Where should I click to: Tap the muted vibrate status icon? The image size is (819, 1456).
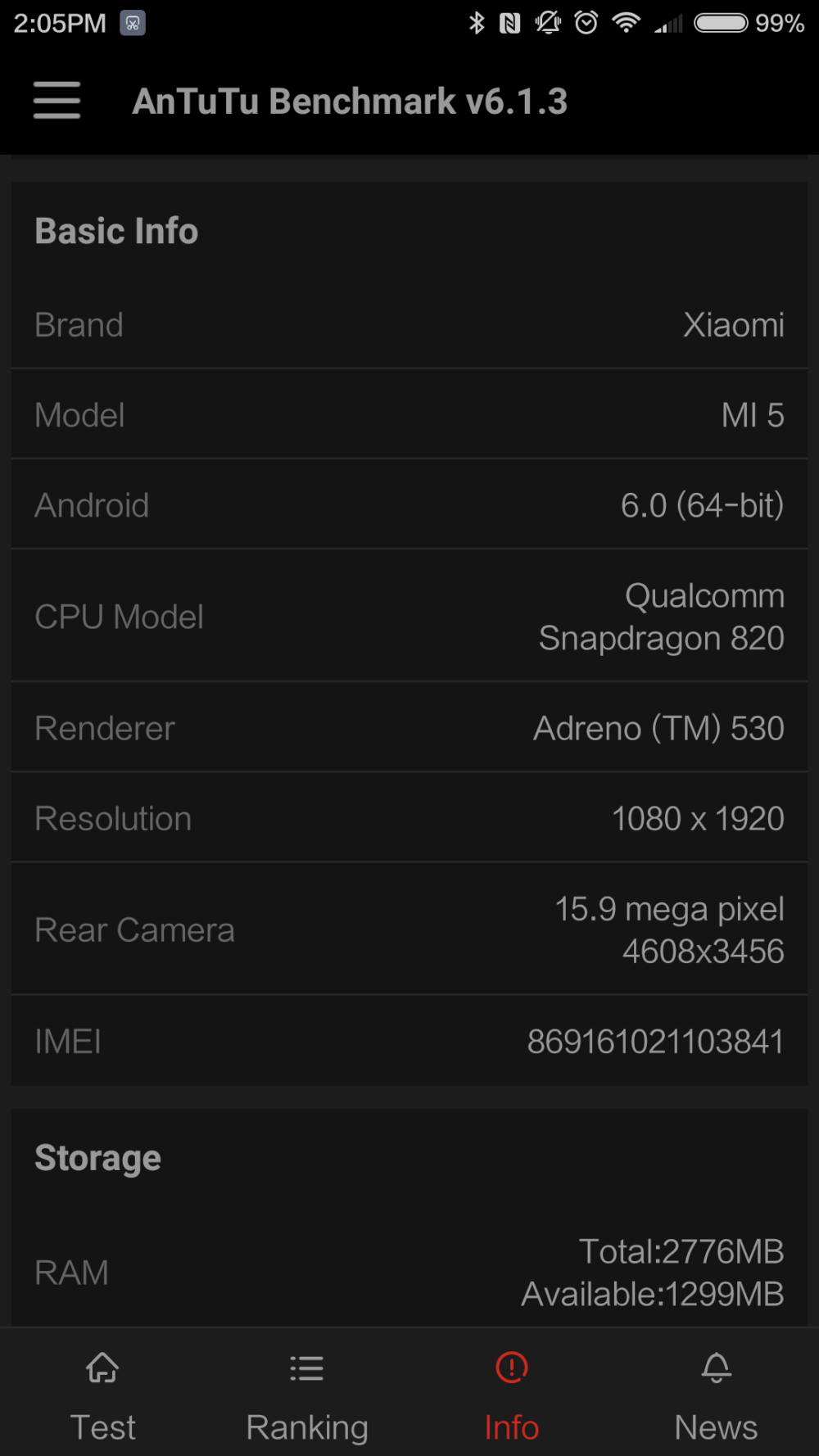pyautogui.click(x=548, y=23)
